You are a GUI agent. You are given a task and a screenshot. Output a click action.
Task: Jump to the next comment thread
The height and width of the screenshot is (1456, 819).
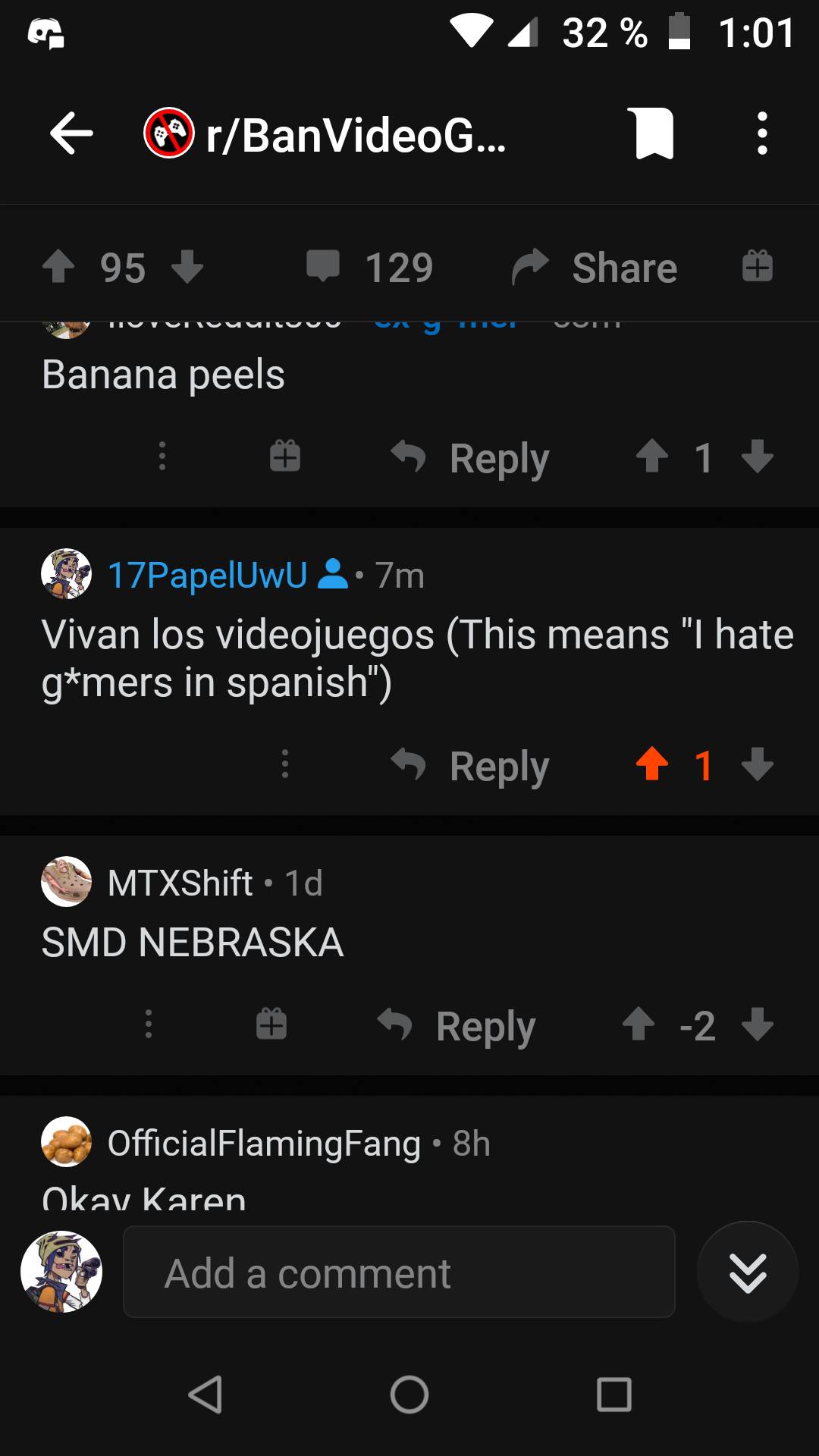coord(747,1272)
